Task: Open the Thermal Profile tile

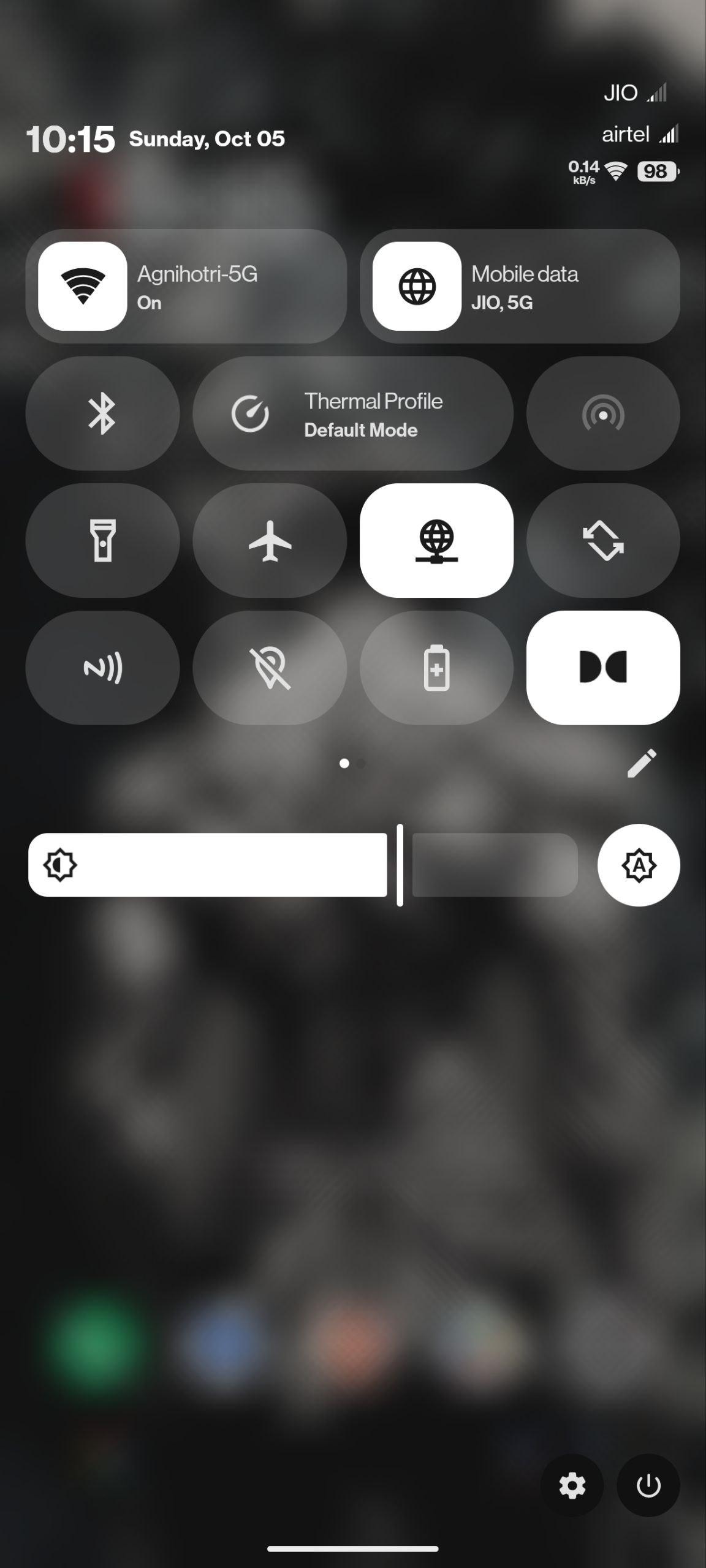Action: 352,413
